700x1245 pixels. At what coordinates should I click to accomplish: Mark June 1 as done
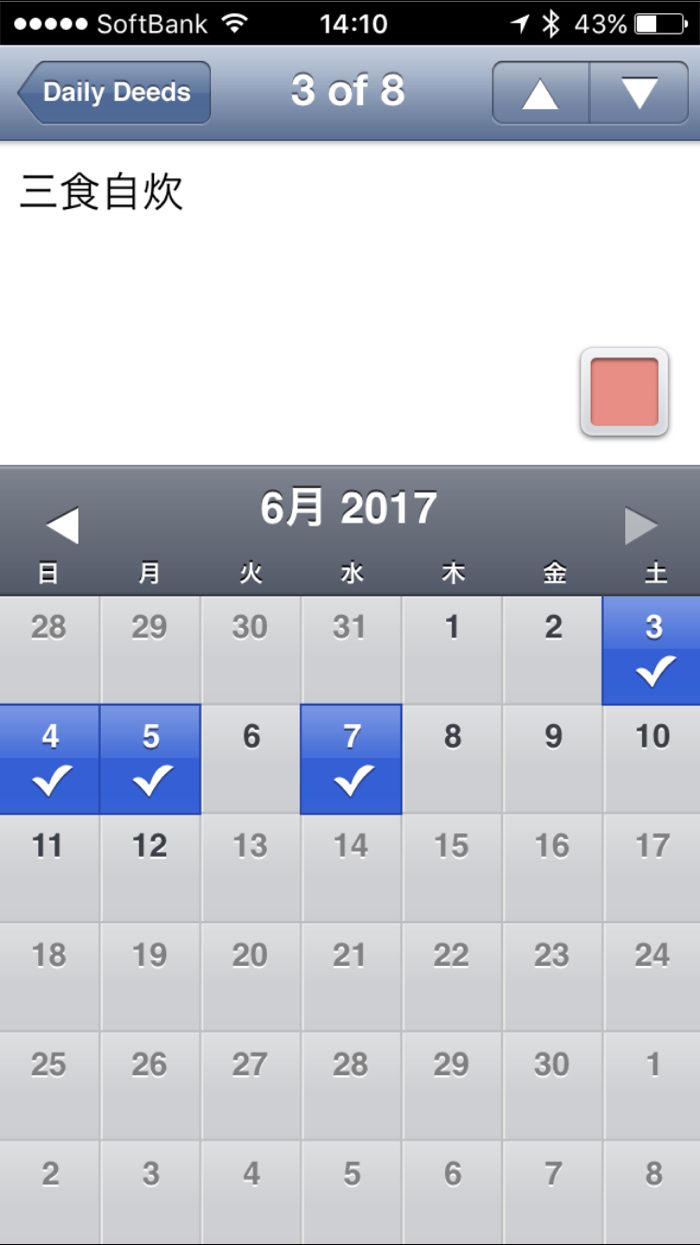pyautogui.click(x=452, y=650)
